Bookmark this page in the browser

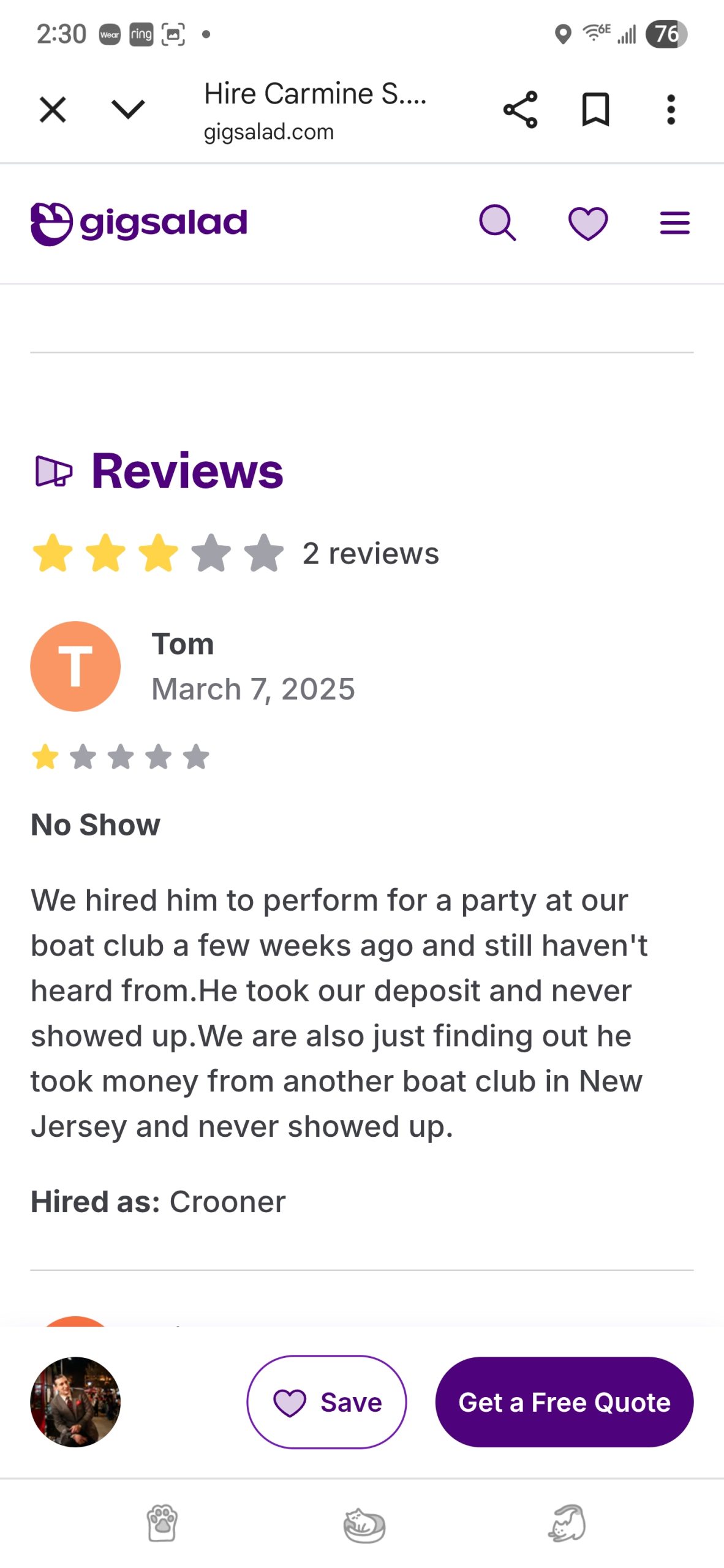[595, 110]
